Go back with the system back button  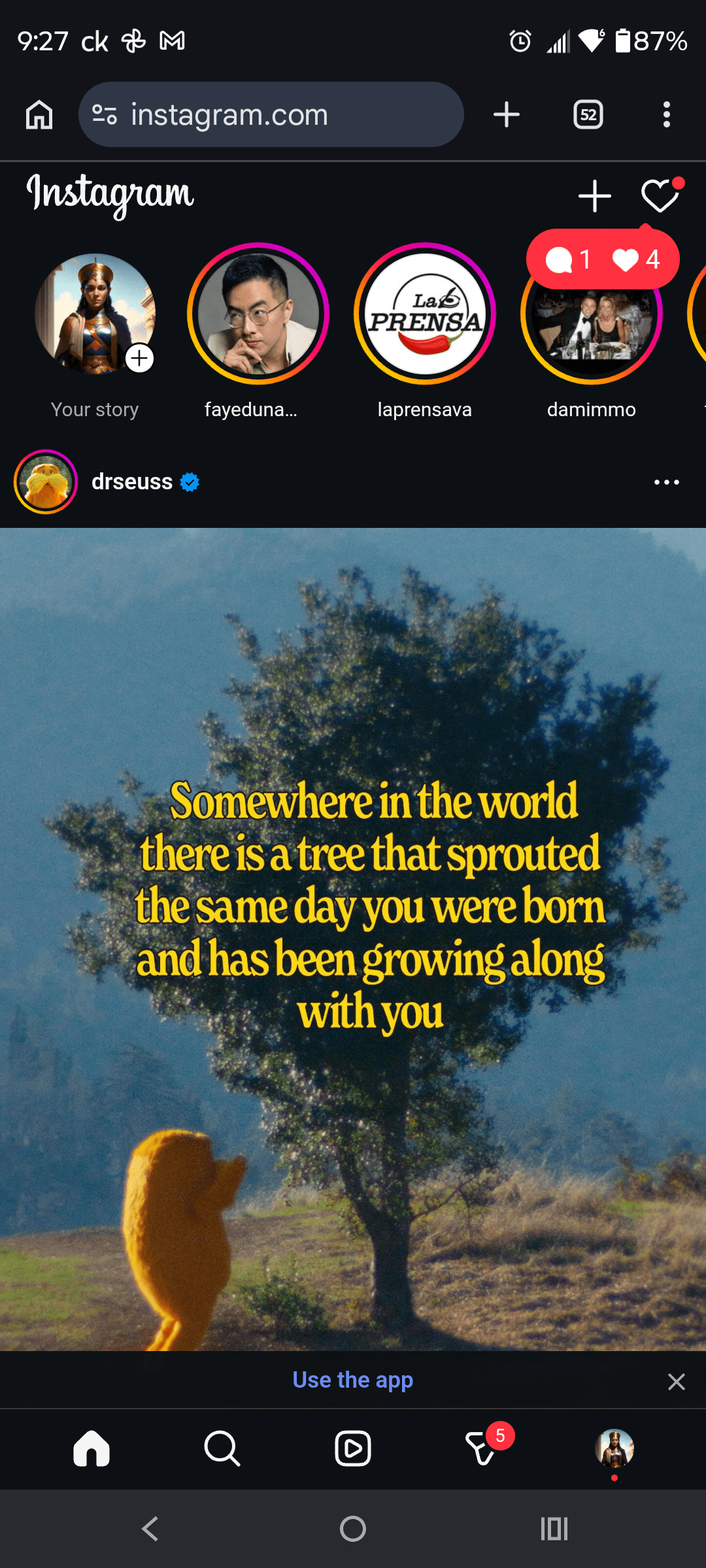pyautogui.click(x=150, y=1529)
